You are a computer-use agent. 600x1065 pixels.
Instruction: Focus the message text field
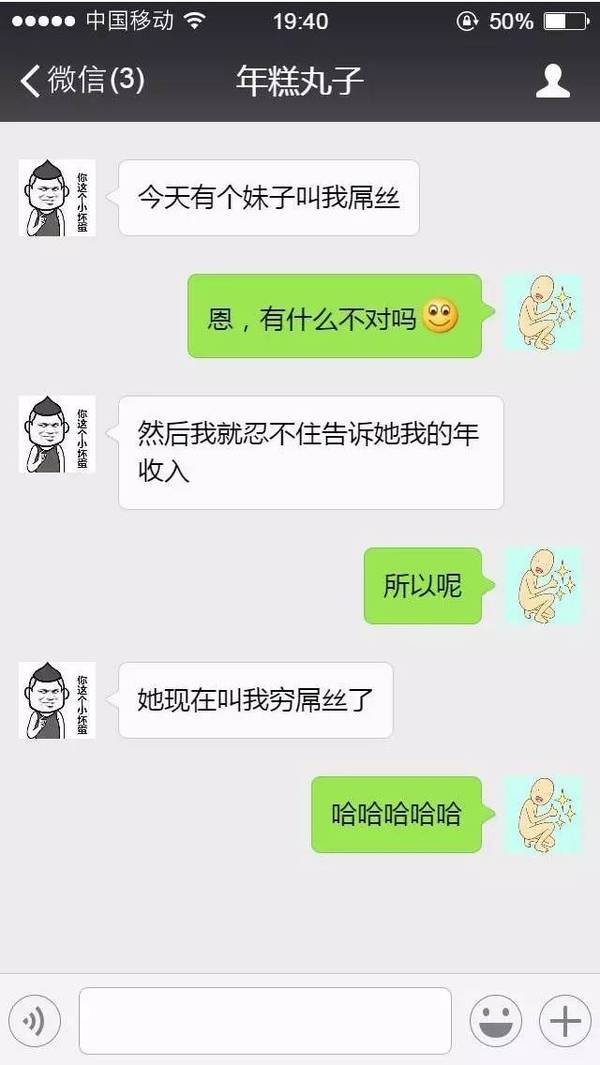tap(265, 1020)
